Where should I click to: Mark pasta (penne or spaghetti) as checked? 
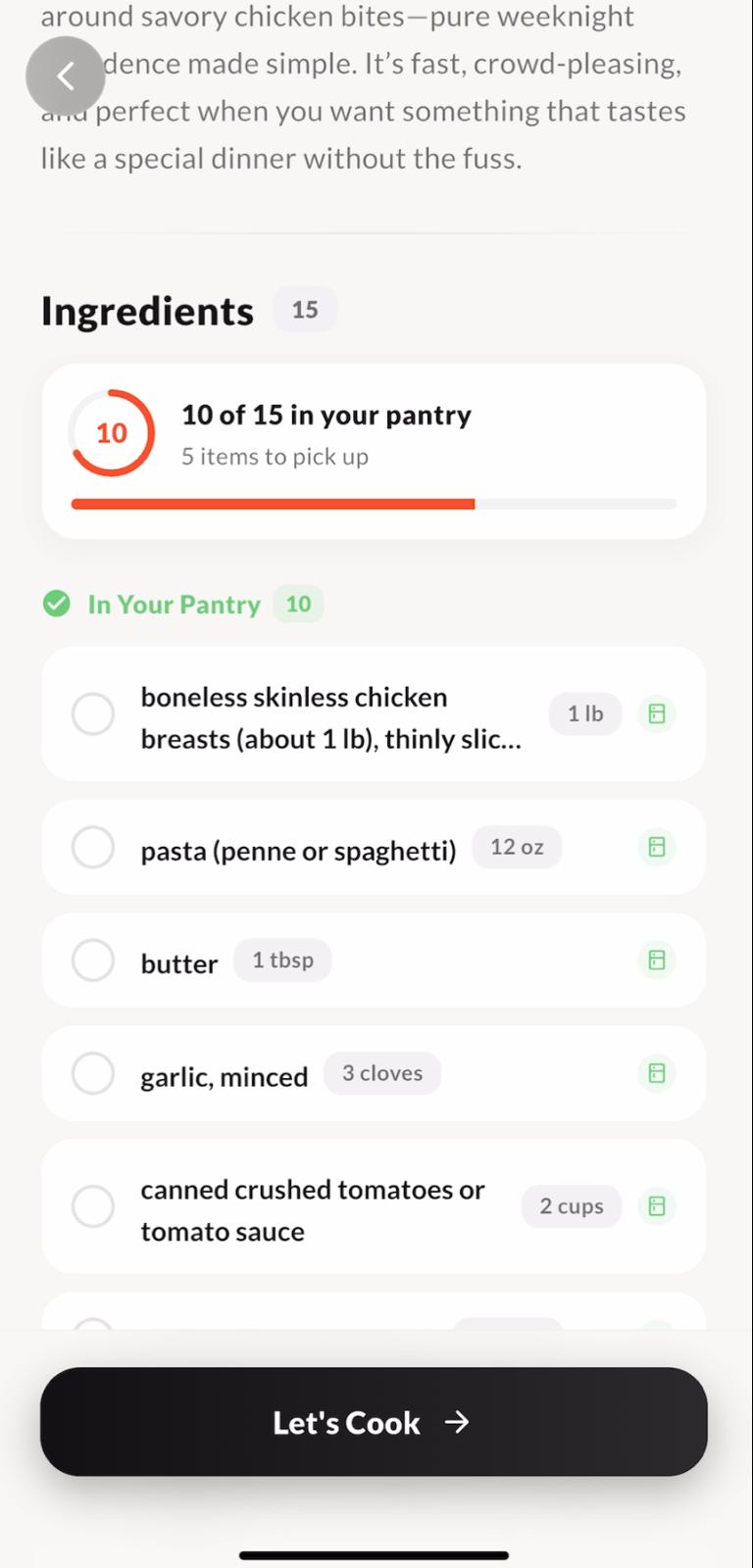(x=93, y=847)
